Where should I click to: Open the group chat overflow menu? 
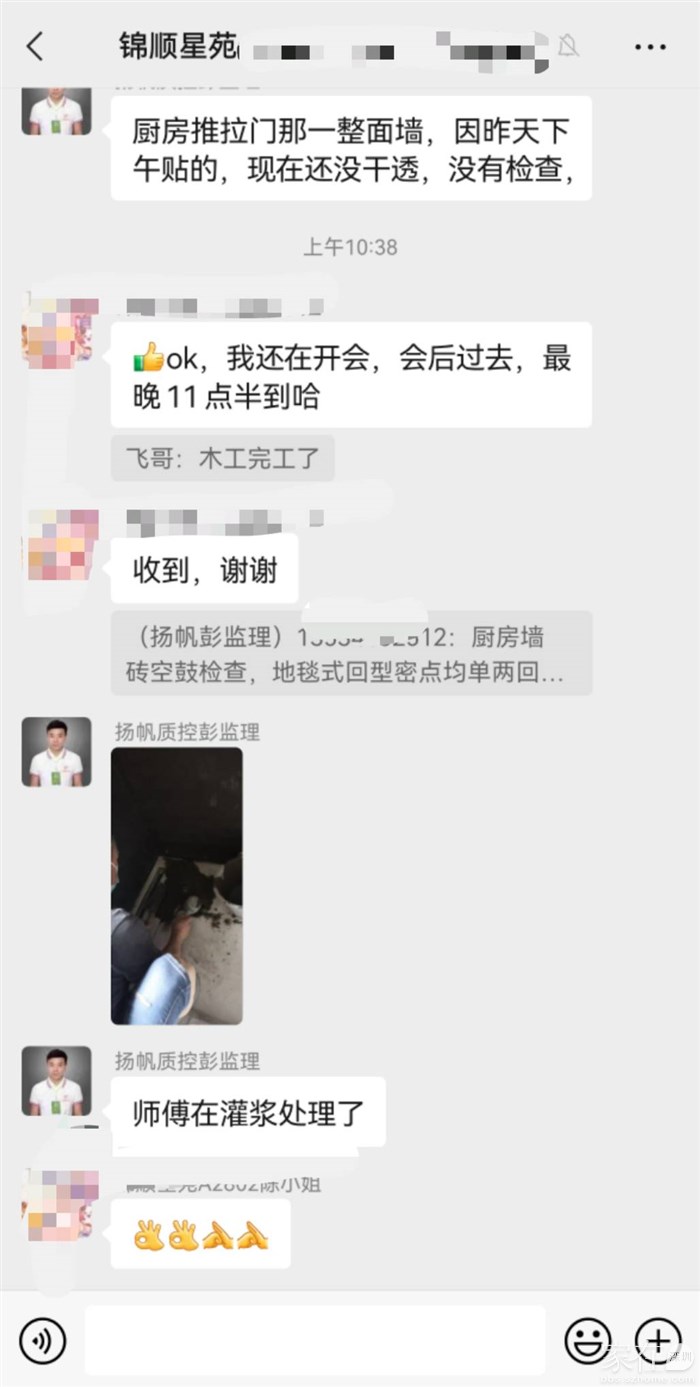[x=650, y=46]
